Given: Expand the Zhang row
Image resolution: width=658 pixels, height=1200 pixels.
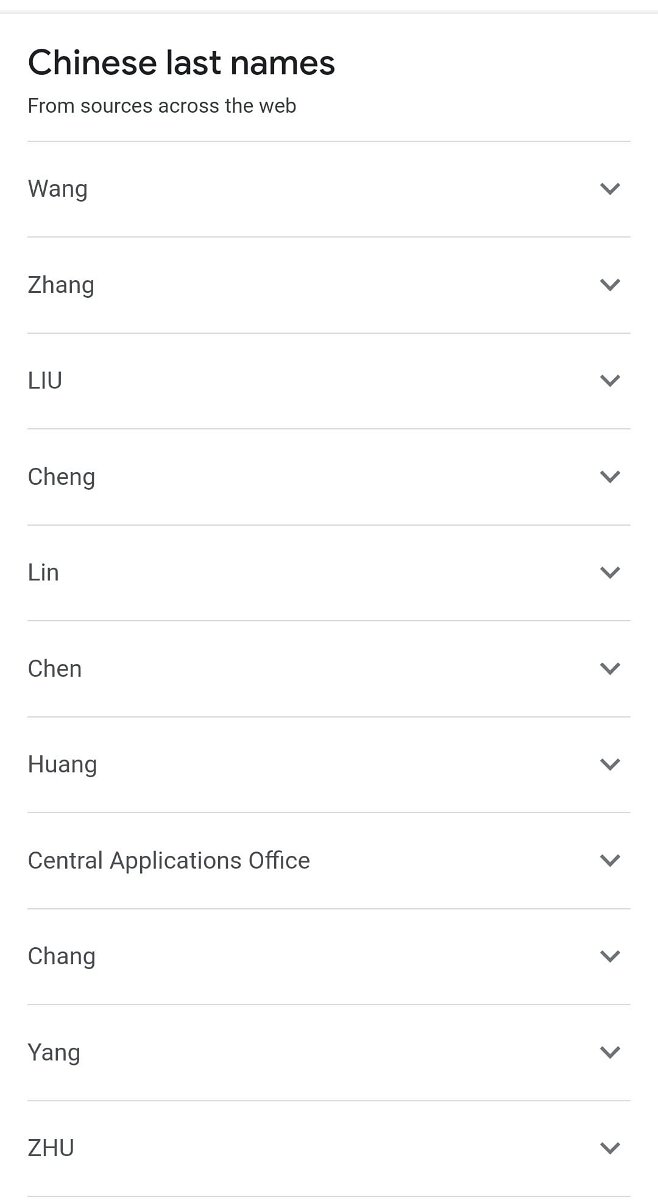Looking at the screenshot, I should pos(609,285).
